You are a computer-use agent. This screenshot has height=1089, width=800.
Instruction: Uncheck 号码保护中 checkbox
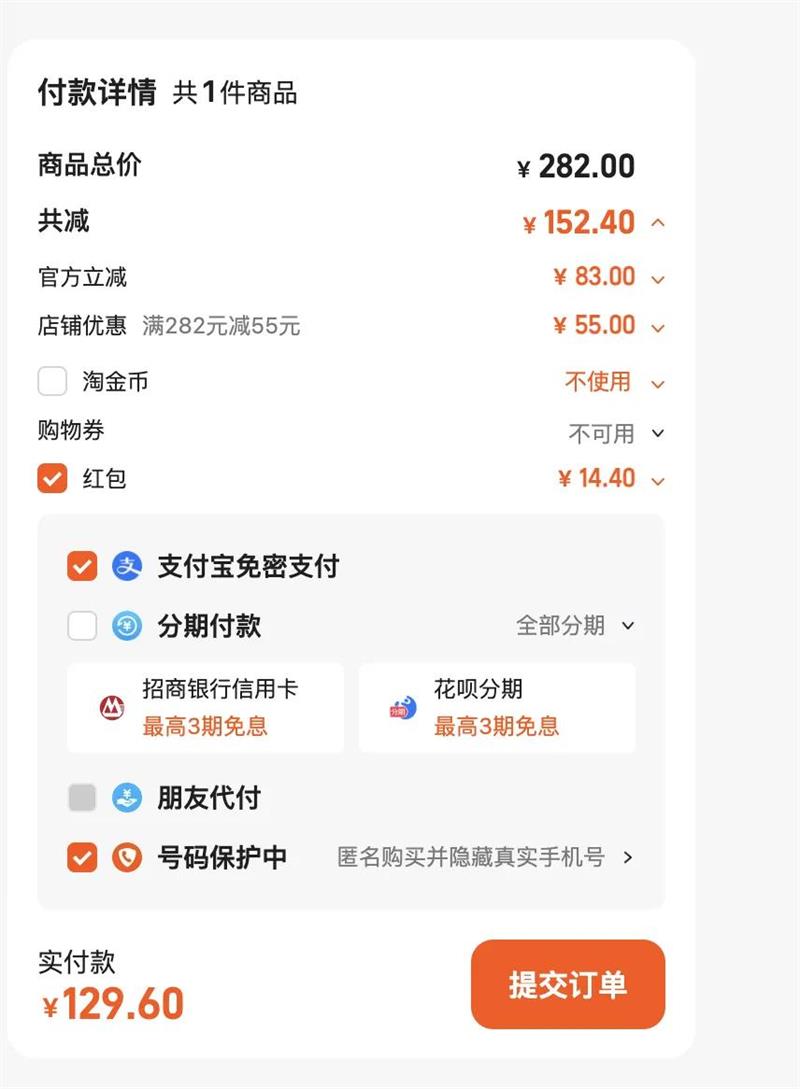tap(82, 857)
